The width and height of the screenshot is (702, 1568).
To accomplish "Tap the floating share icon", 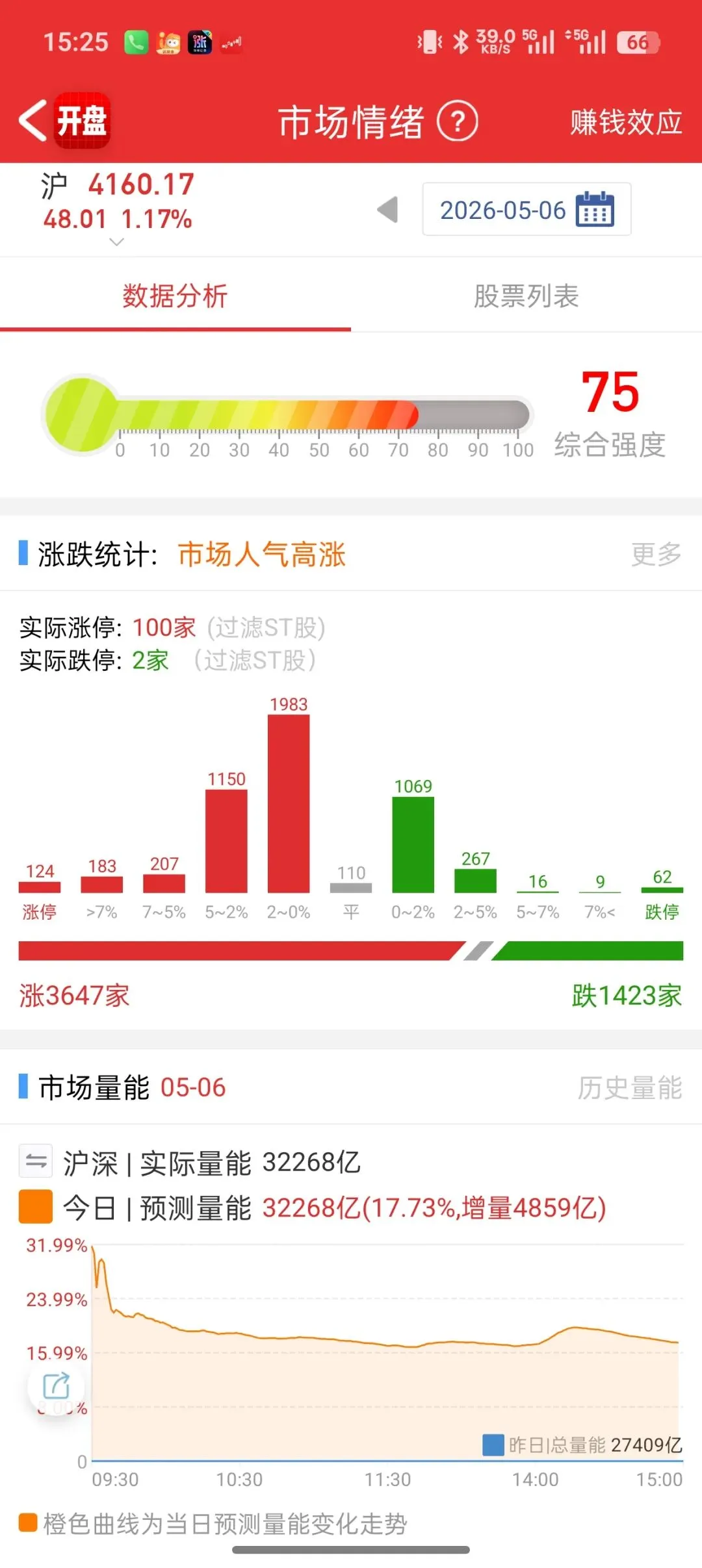I will (x=57, y=1385).
